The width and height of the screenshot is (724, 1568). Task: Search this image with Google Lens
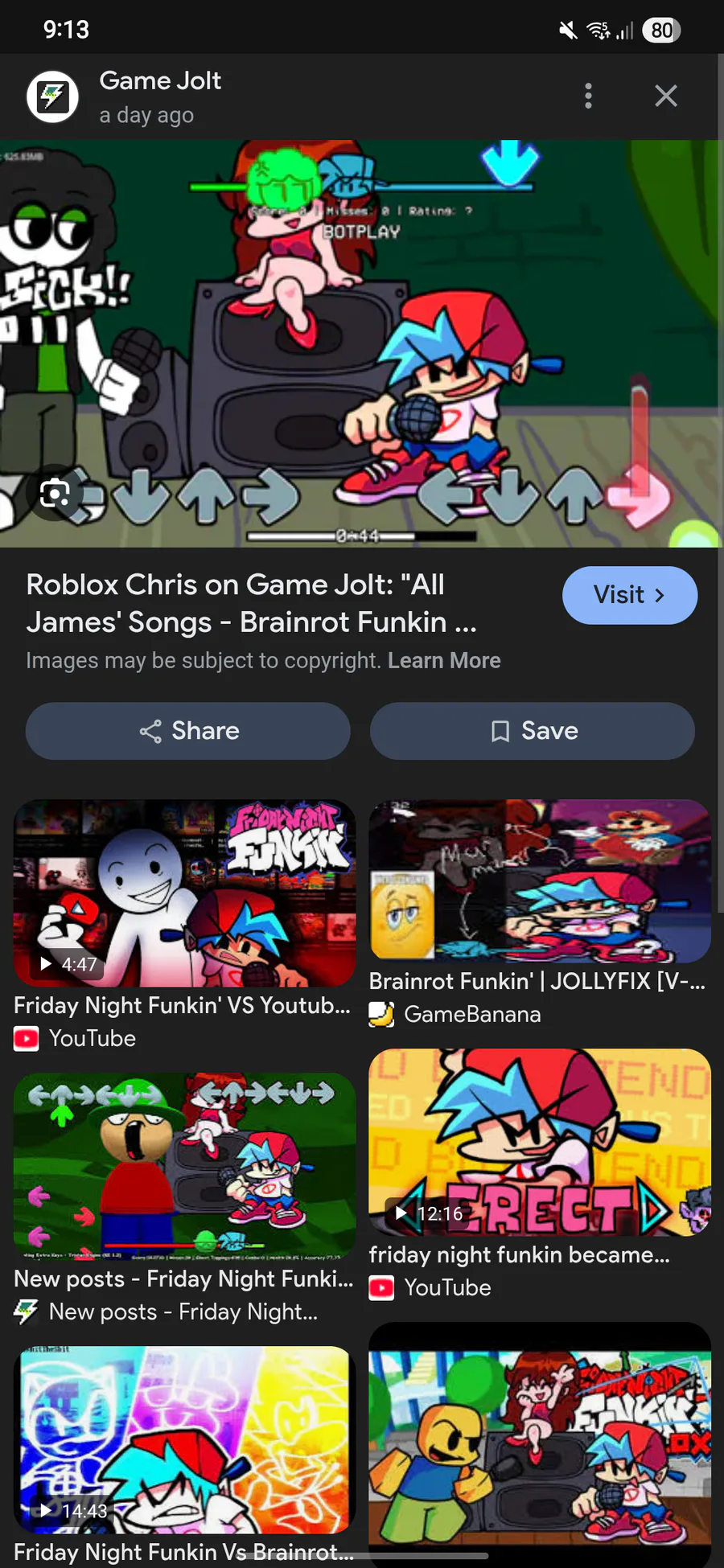(x=55, y=492)
